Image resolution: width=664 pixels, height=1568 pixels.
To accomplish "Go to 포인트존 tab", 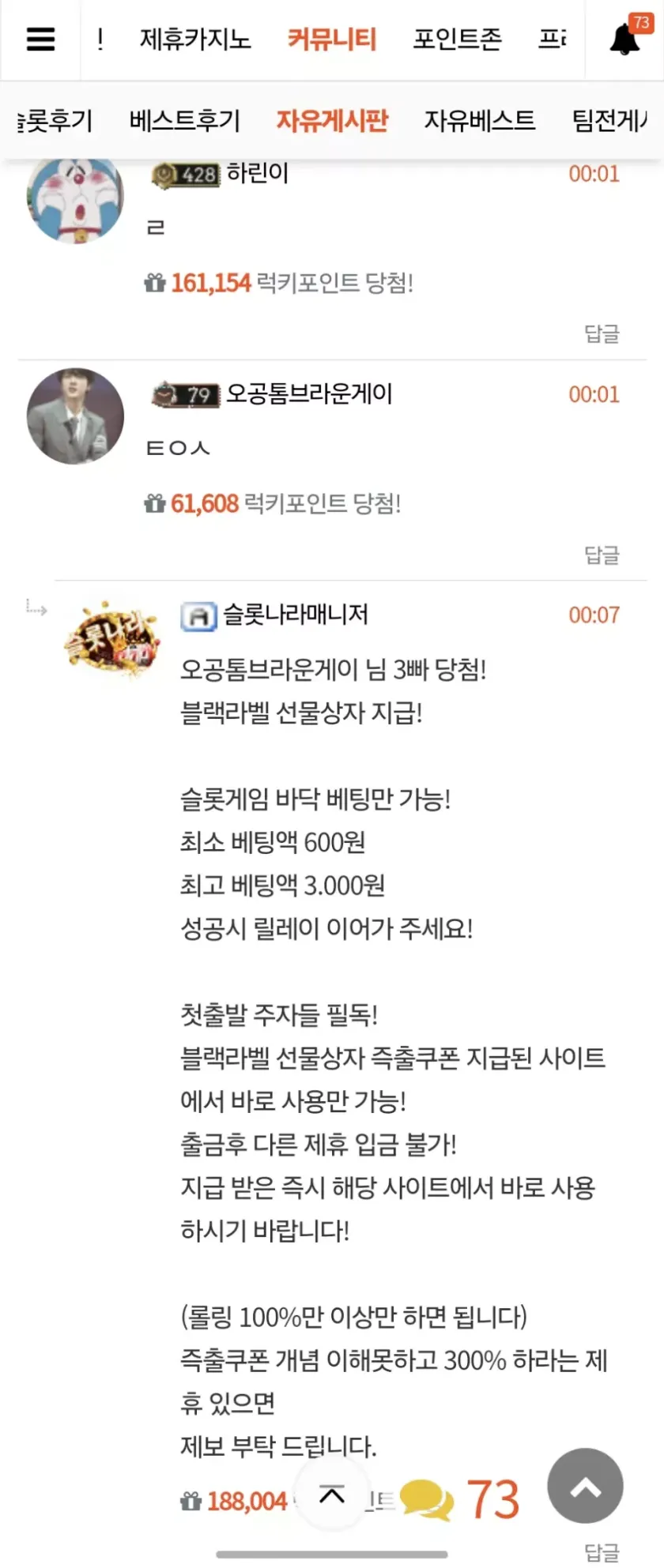I will click(457, 39).
